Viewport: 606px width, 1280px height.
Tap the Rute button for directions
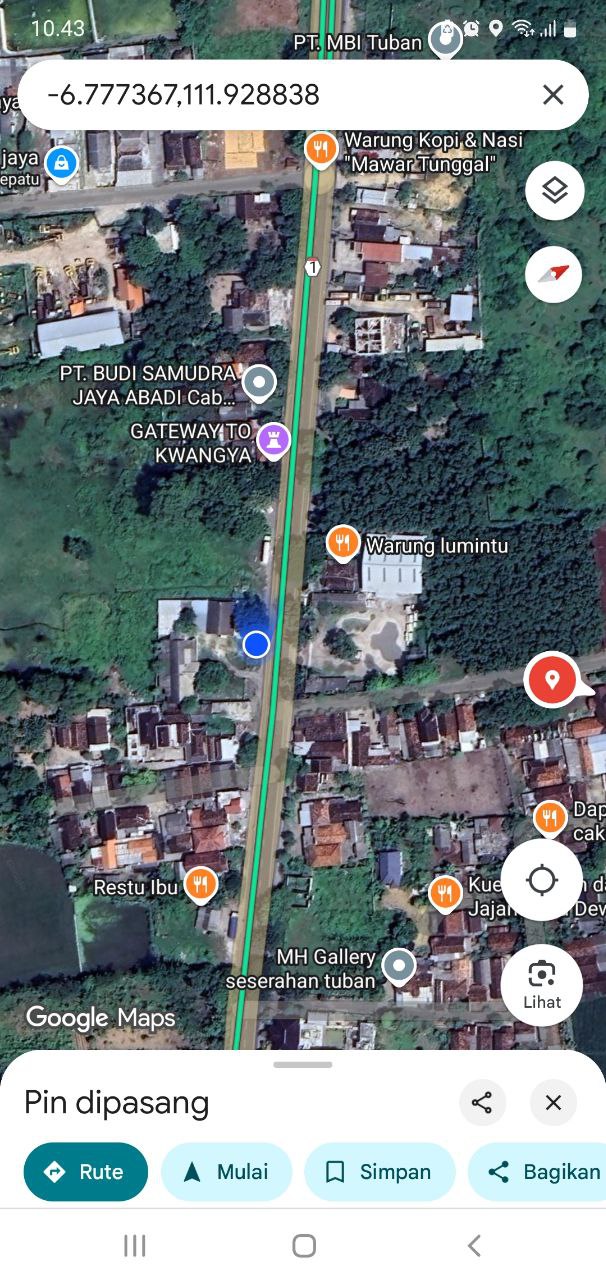[86, 1172]
